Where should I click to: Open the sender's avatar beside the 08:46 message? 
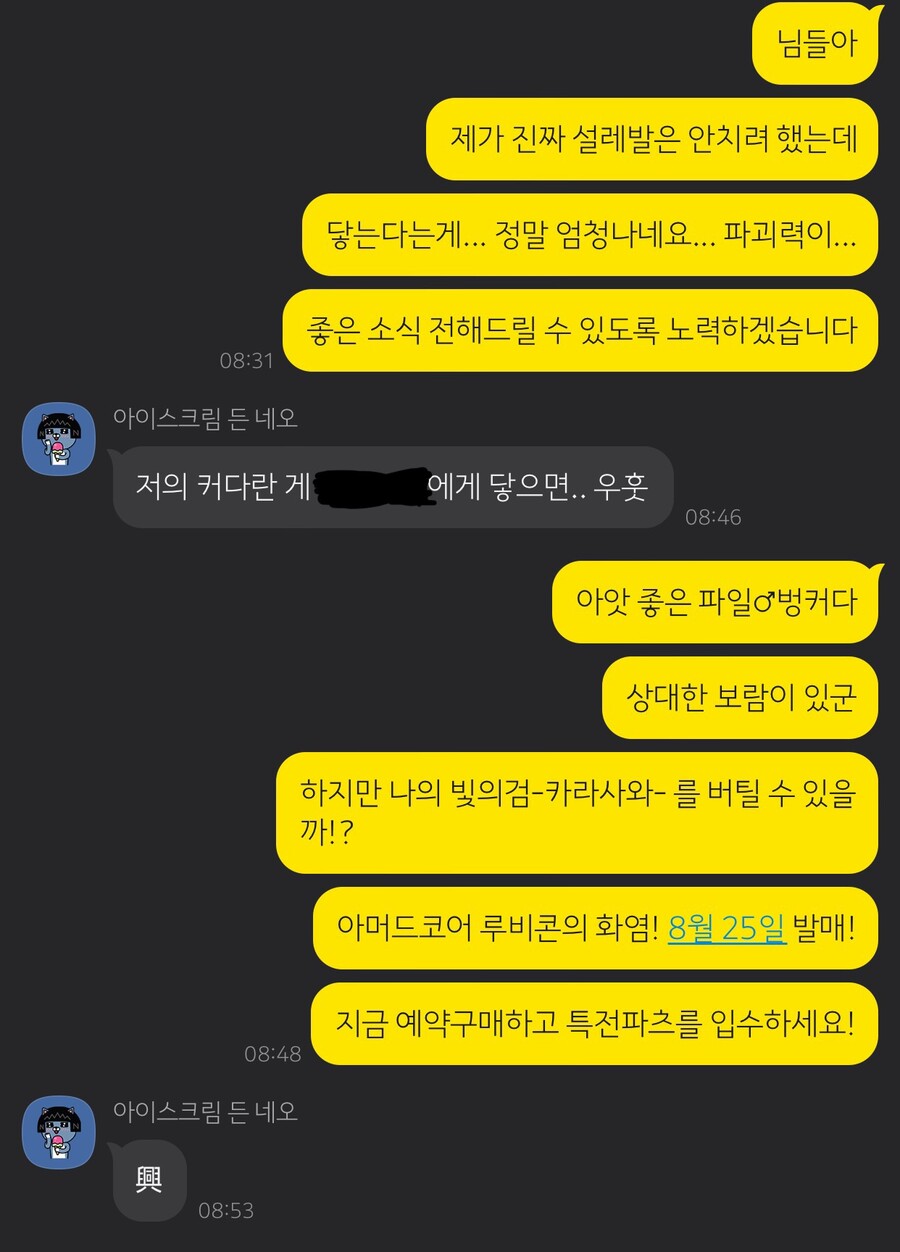(59, 437)
